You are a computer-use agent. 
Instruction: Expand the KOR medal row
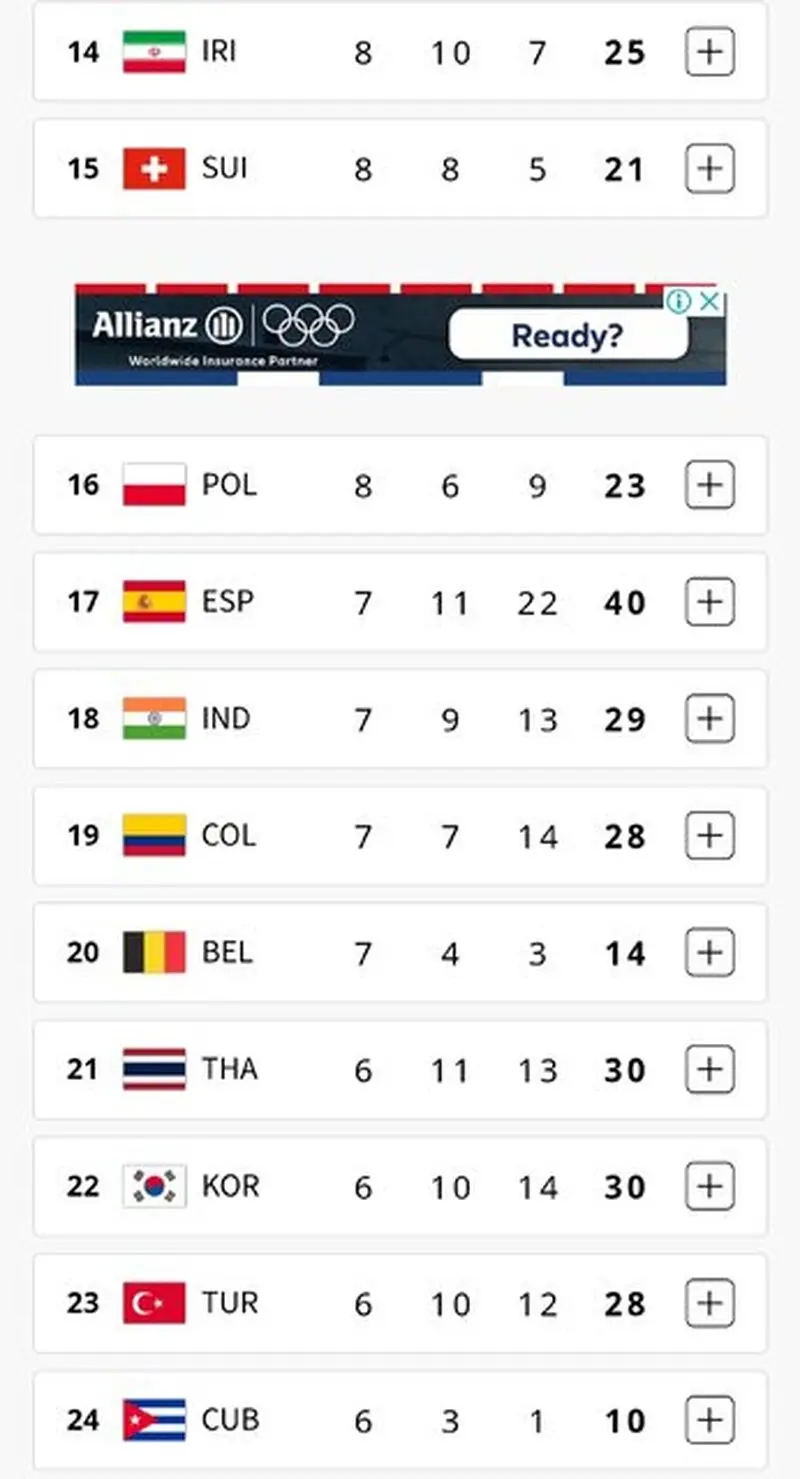(x=709, y=1186)
